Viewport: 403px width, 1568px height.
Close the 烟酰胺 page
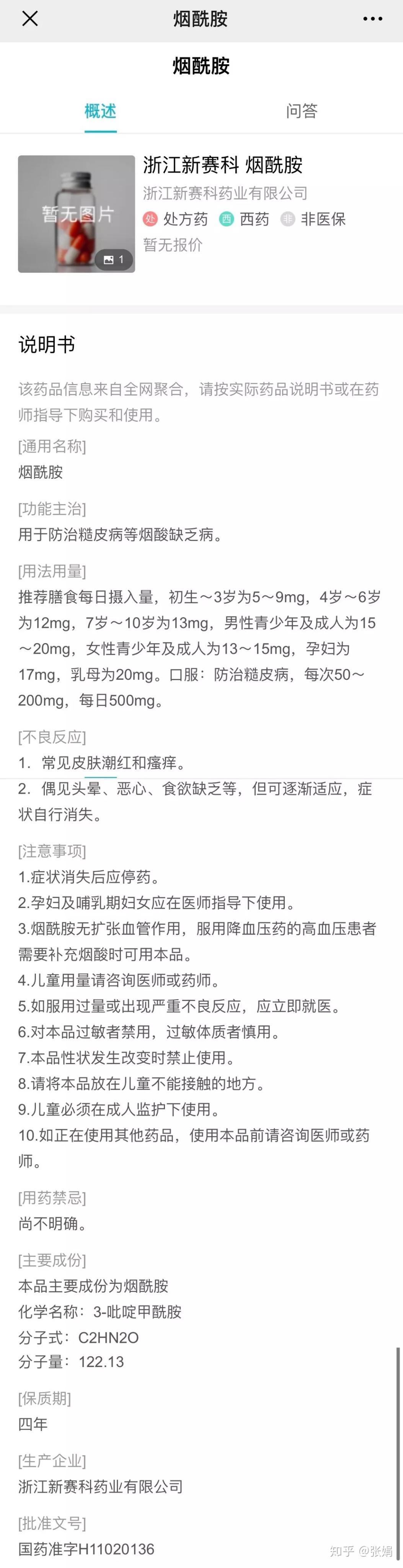point(30,19)
